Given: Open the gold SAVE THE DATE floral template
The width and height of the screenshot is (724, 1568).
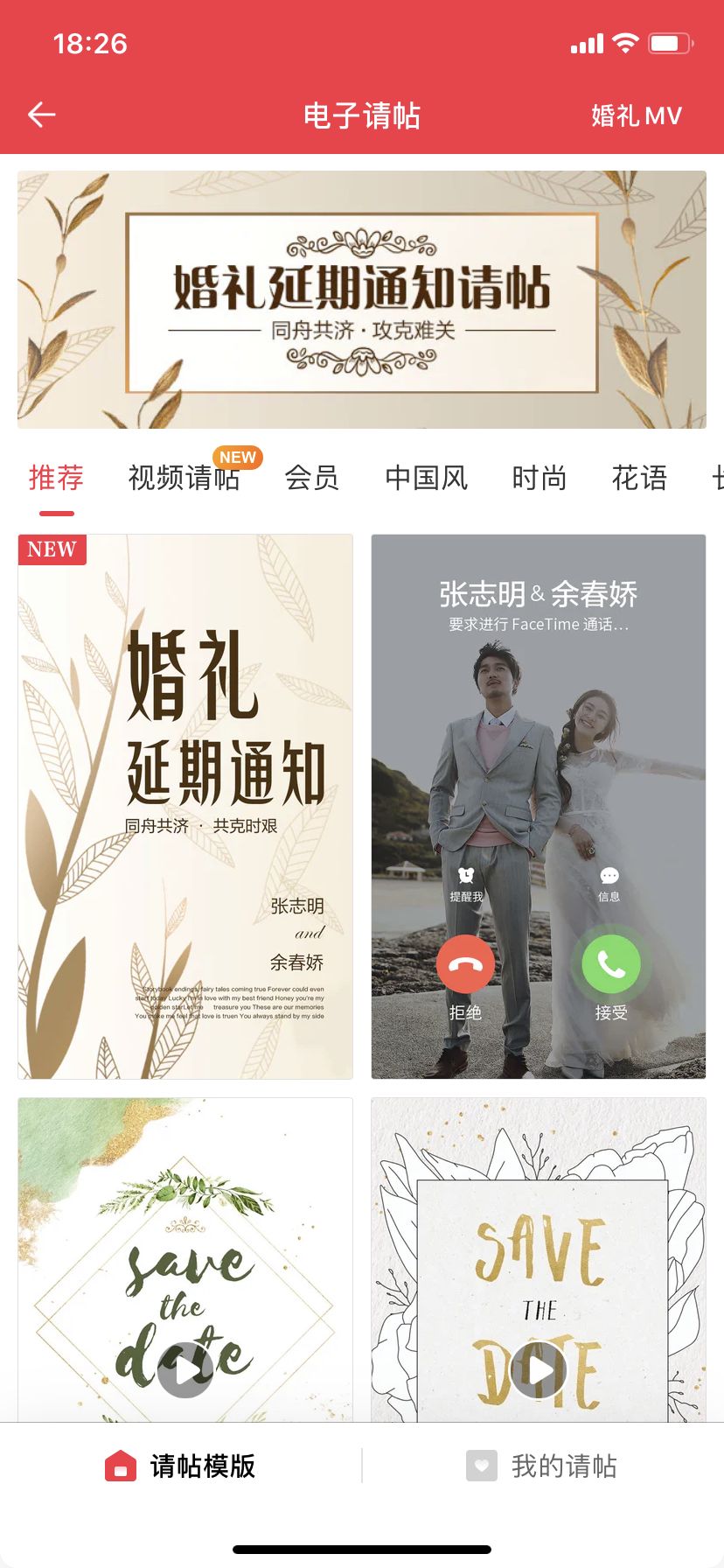Looking at the screenshot, I should 539,1260.
